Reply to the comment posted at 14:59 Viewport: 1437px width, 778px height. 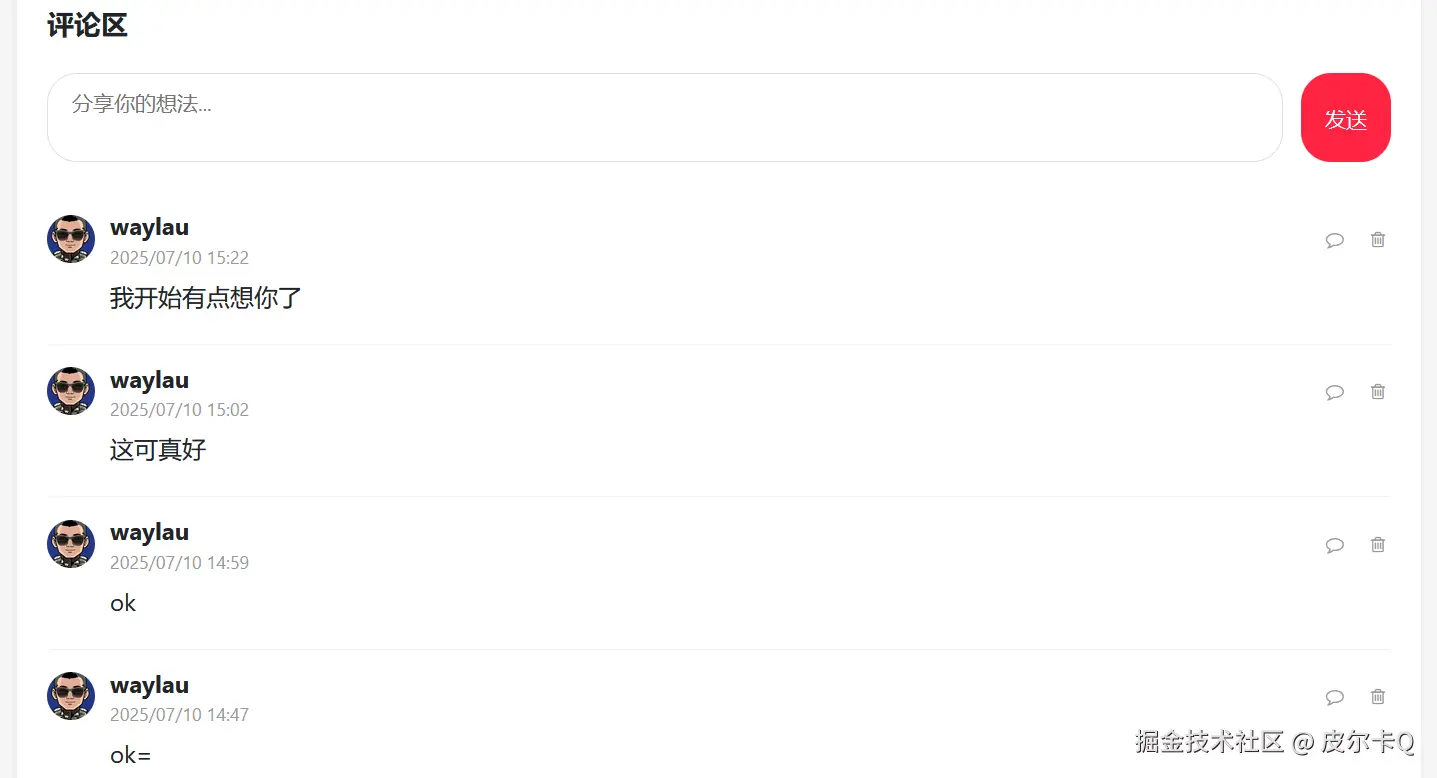(x=1334, y=545)
